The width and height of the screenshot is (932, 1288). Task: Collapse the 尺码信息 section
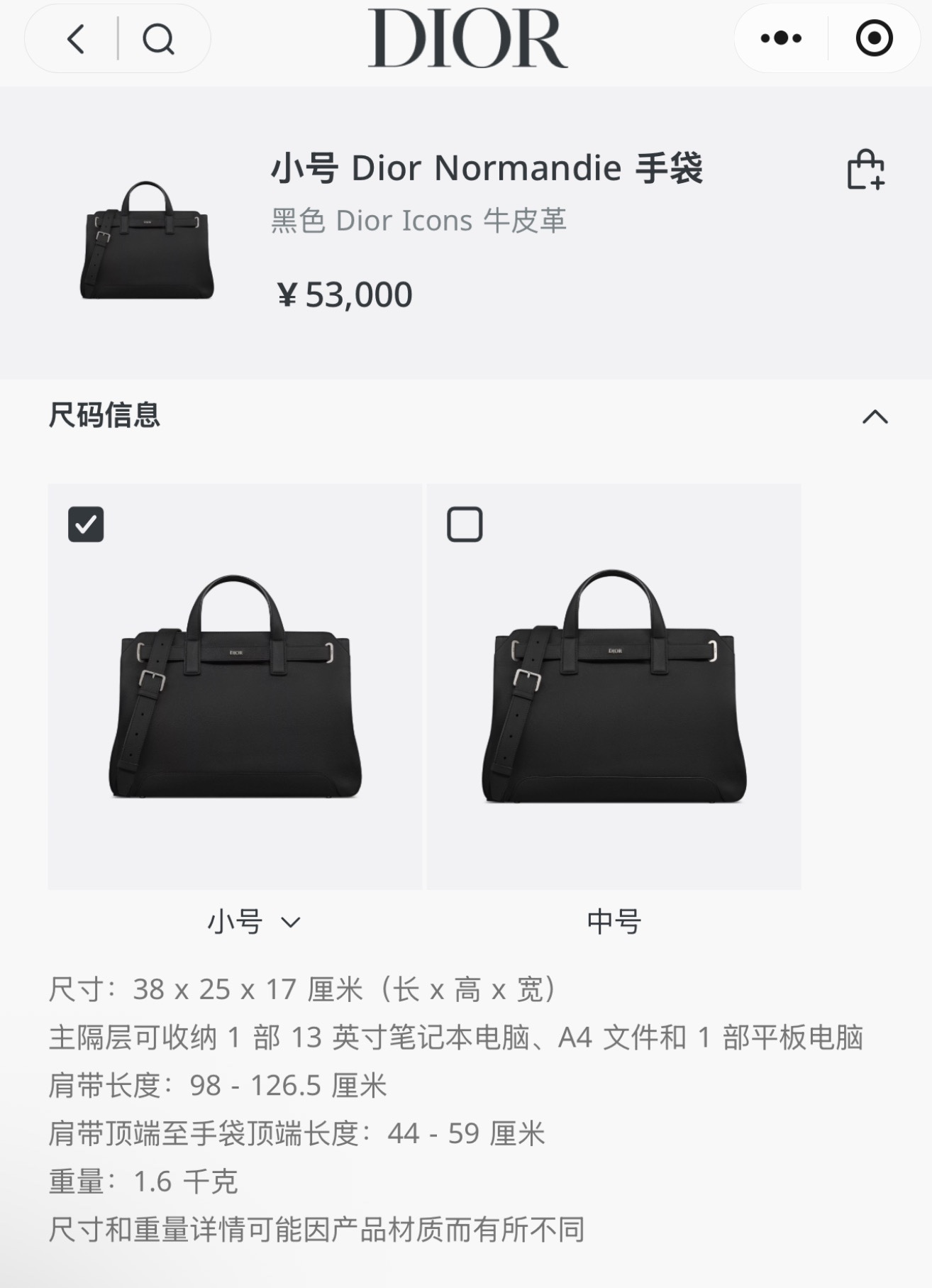[875, 417]
